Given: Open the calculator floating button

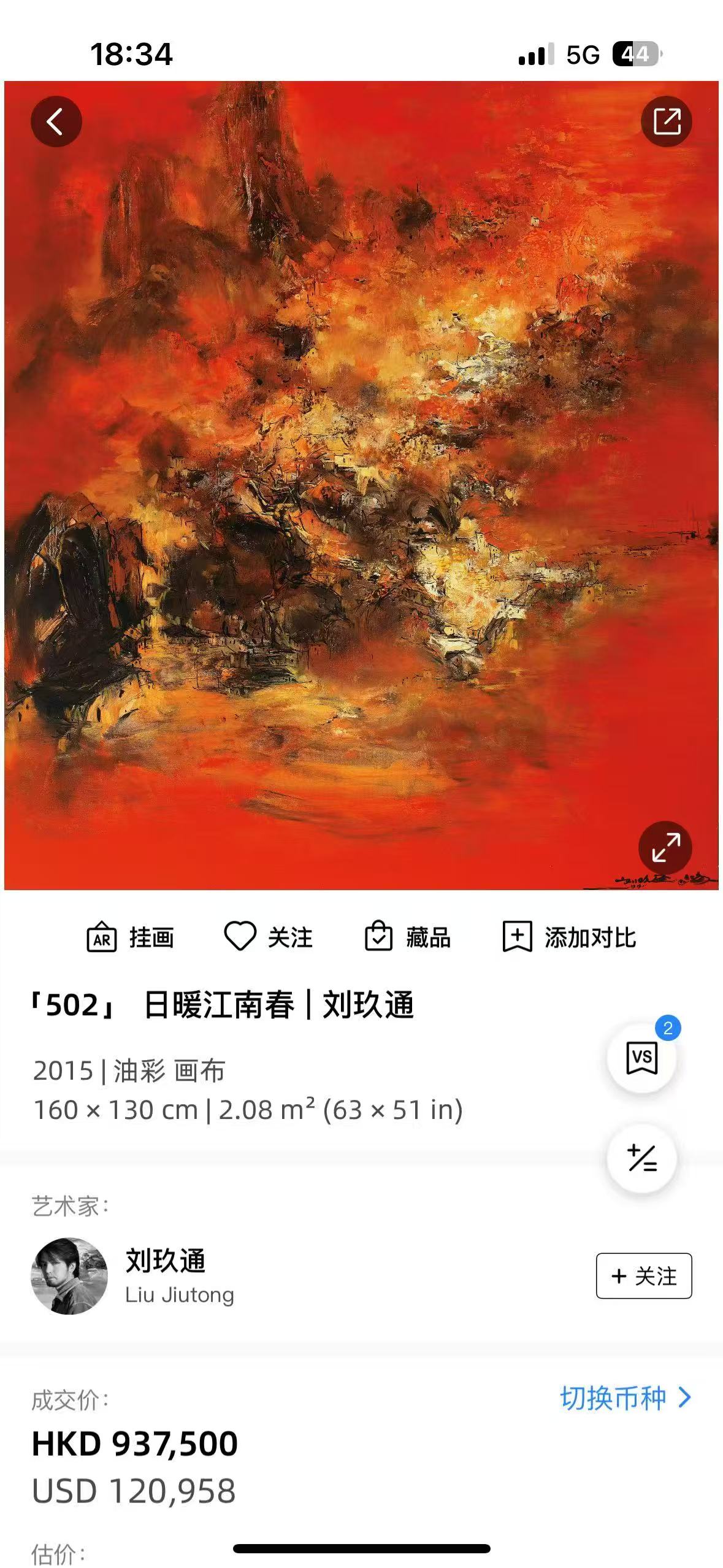Looking at the screenshot, I should coord(641,1158).
